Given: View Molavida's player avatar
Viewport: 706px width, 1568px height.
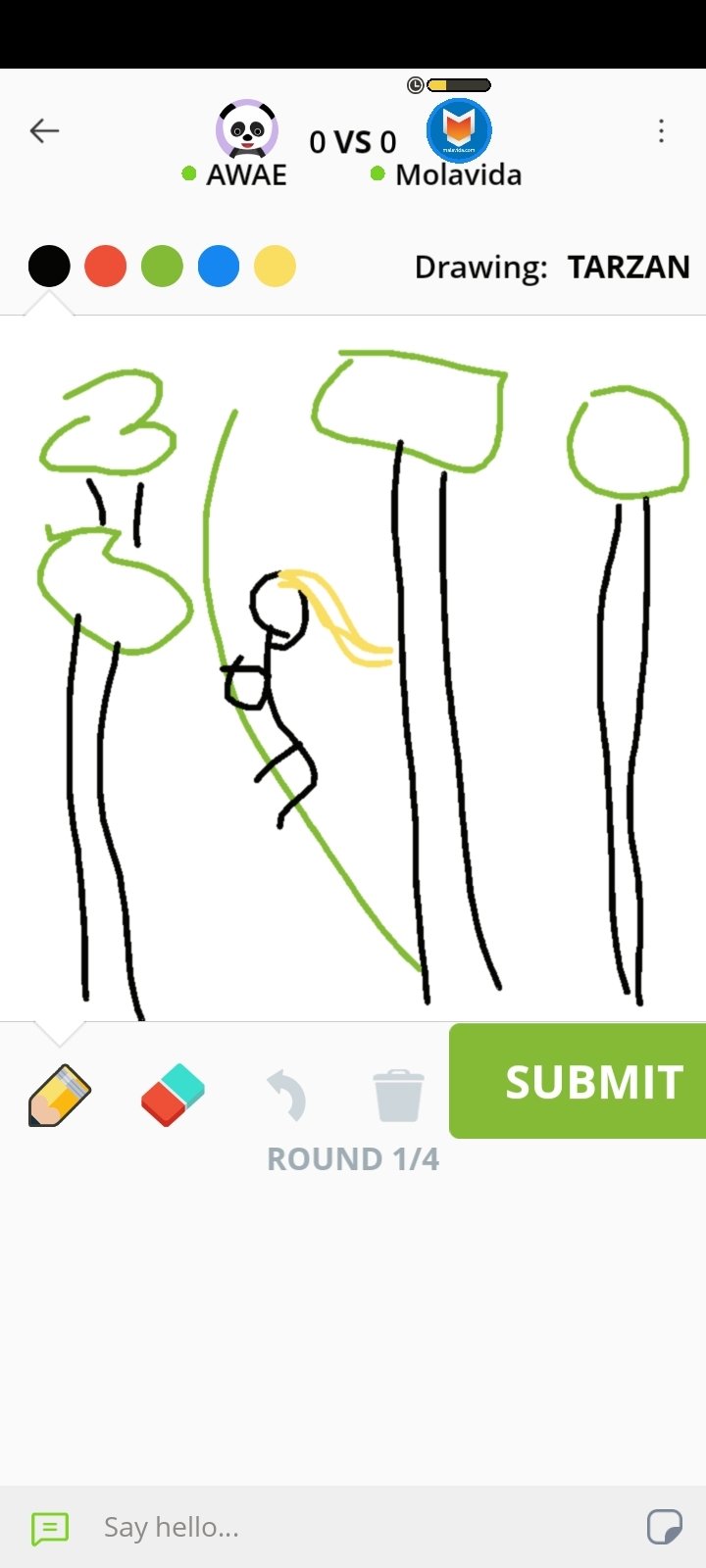Looking at the screenshot, I should tap(459, 129).
